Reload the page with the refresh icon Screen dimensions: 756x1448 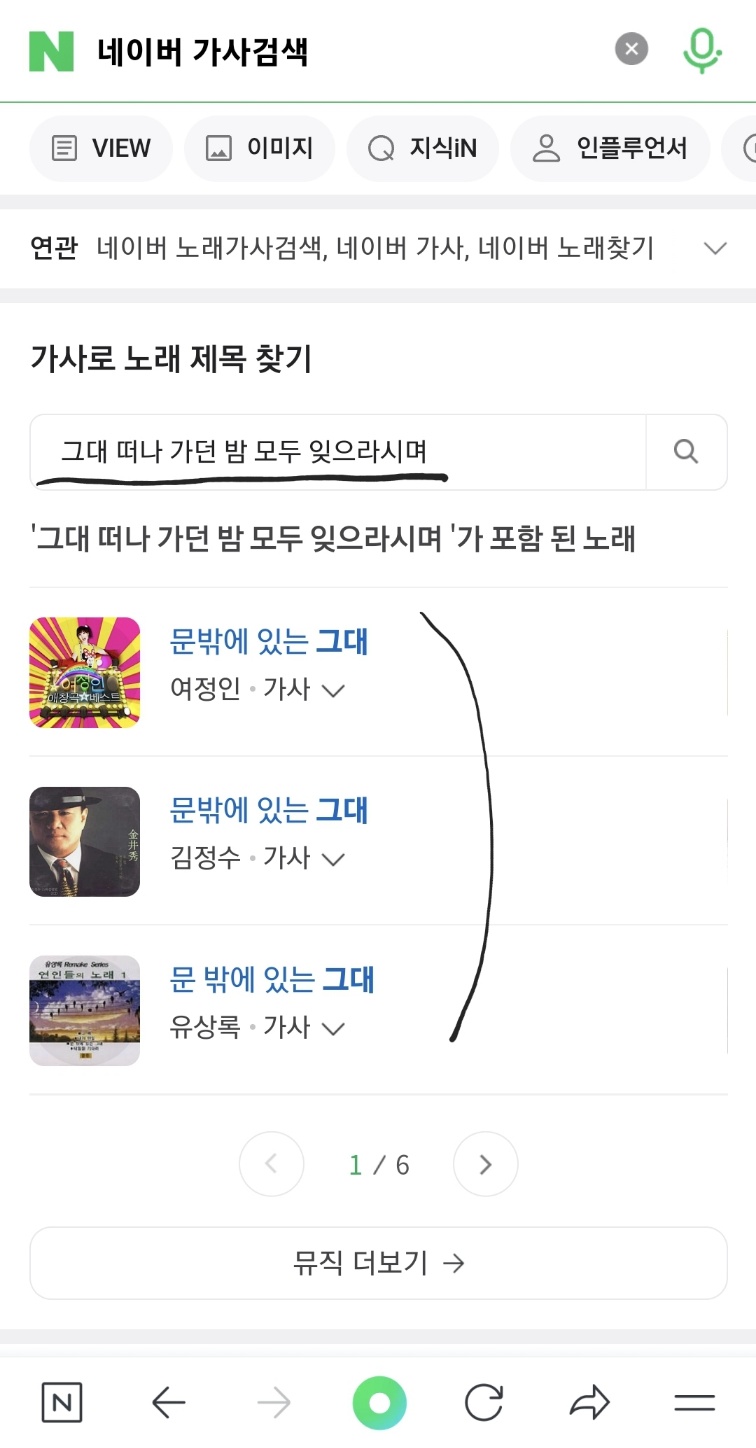pyautogui.click(x=484, y=1402)
